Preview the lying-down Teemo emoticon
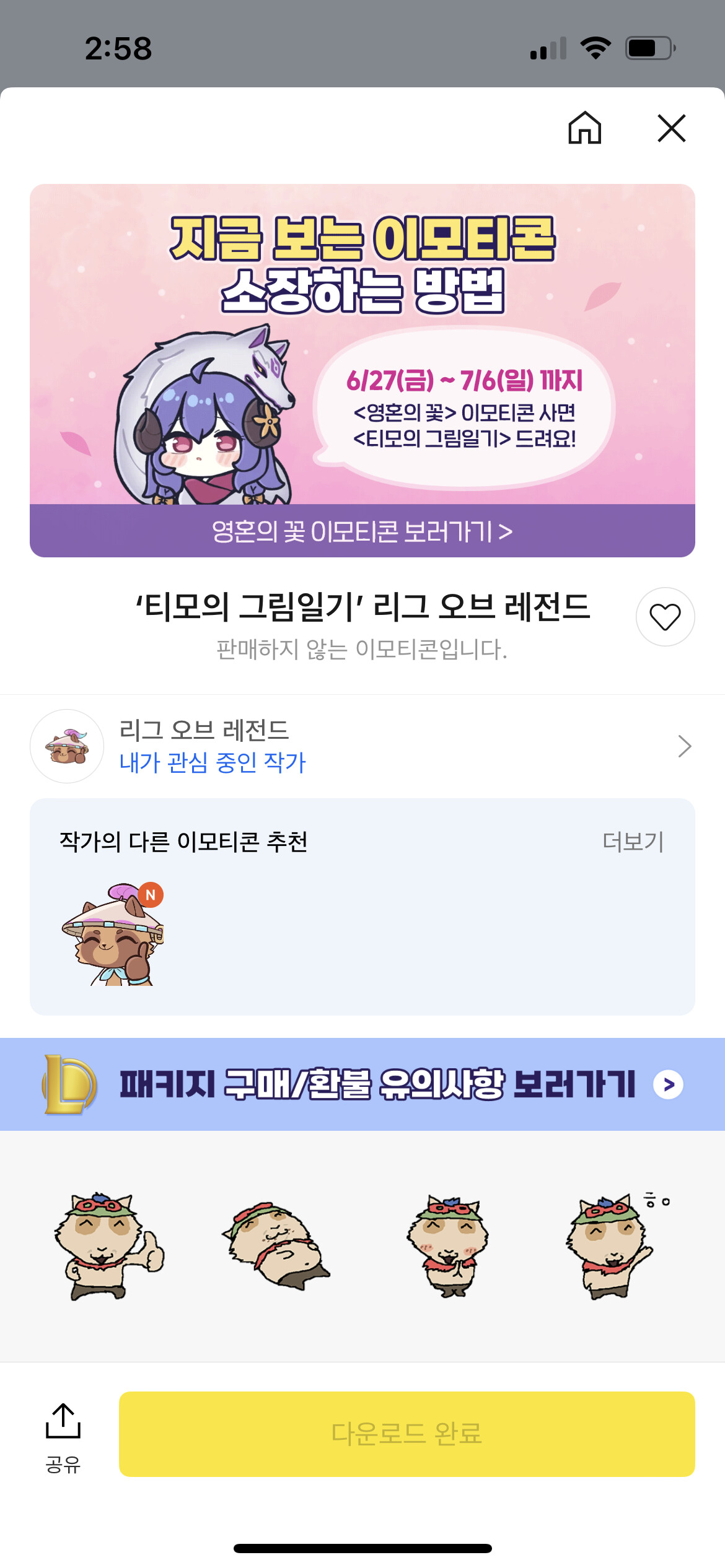The width and height of the screenshot is (725, 1568). (x=276, y=1245)
